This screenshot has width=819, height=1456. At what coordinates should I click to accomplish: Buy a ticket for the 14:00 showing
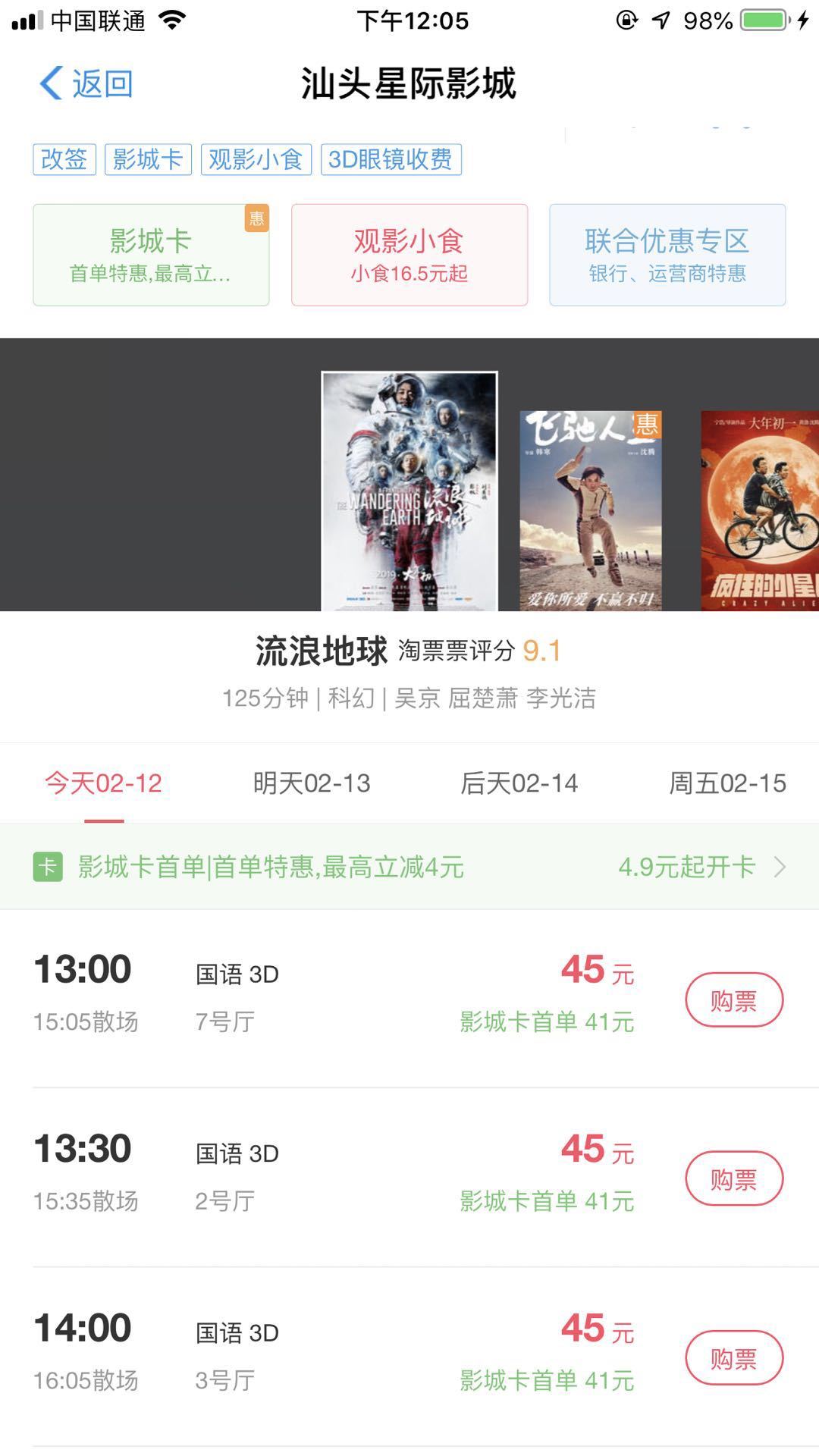733,1358
